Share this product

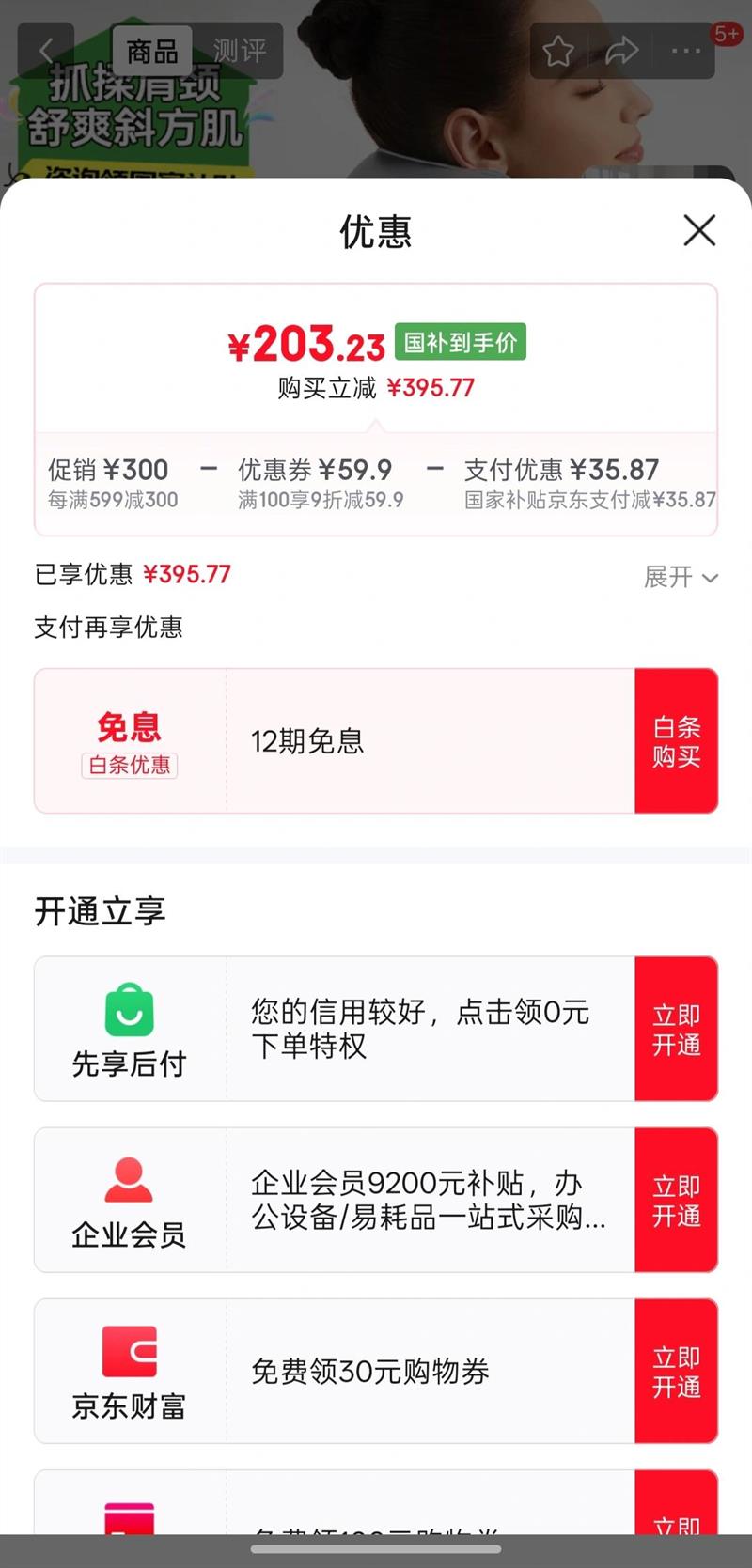(x=621, y=51)
